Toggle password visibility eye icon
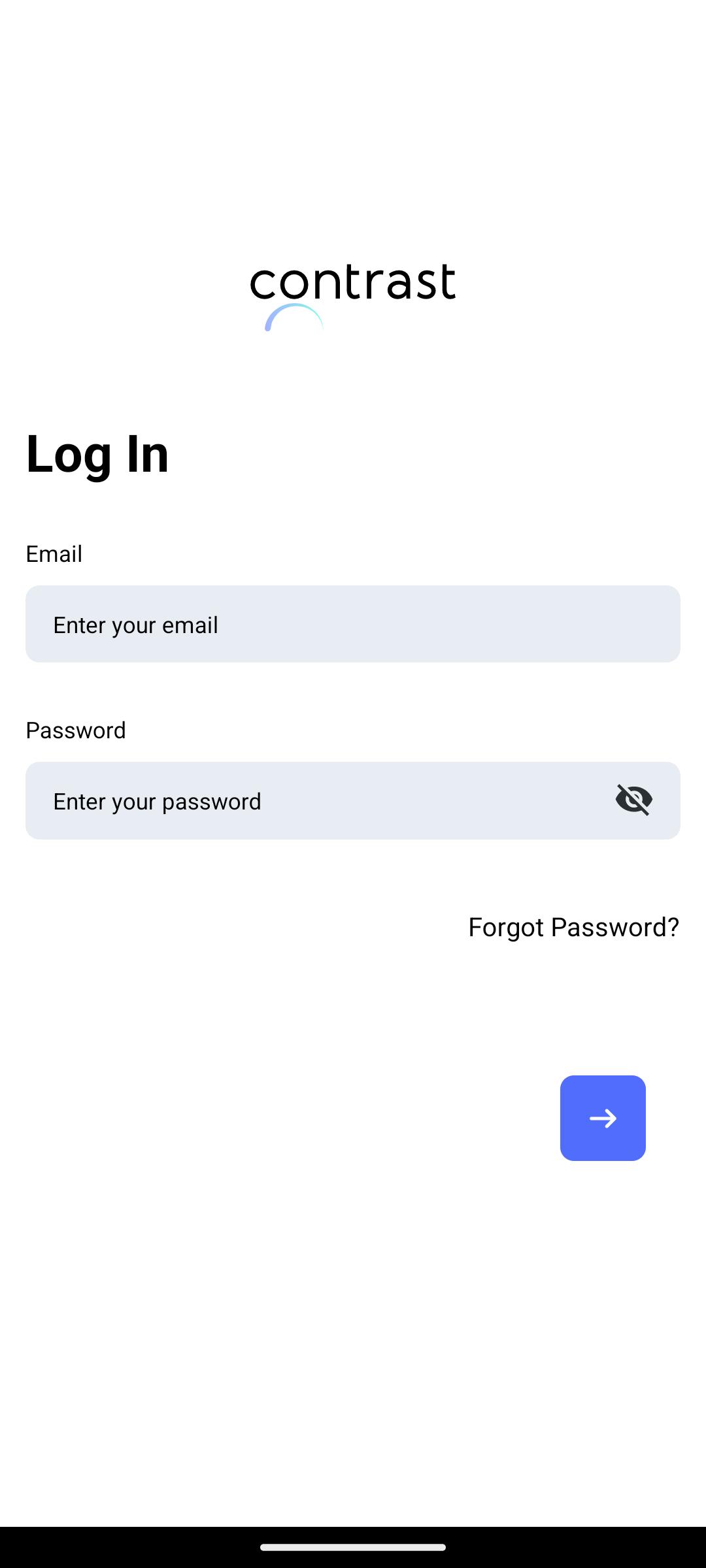Image resolution: width=706 pixels, height=1568 pixels. pyautogui.click(x=634, y=800)
